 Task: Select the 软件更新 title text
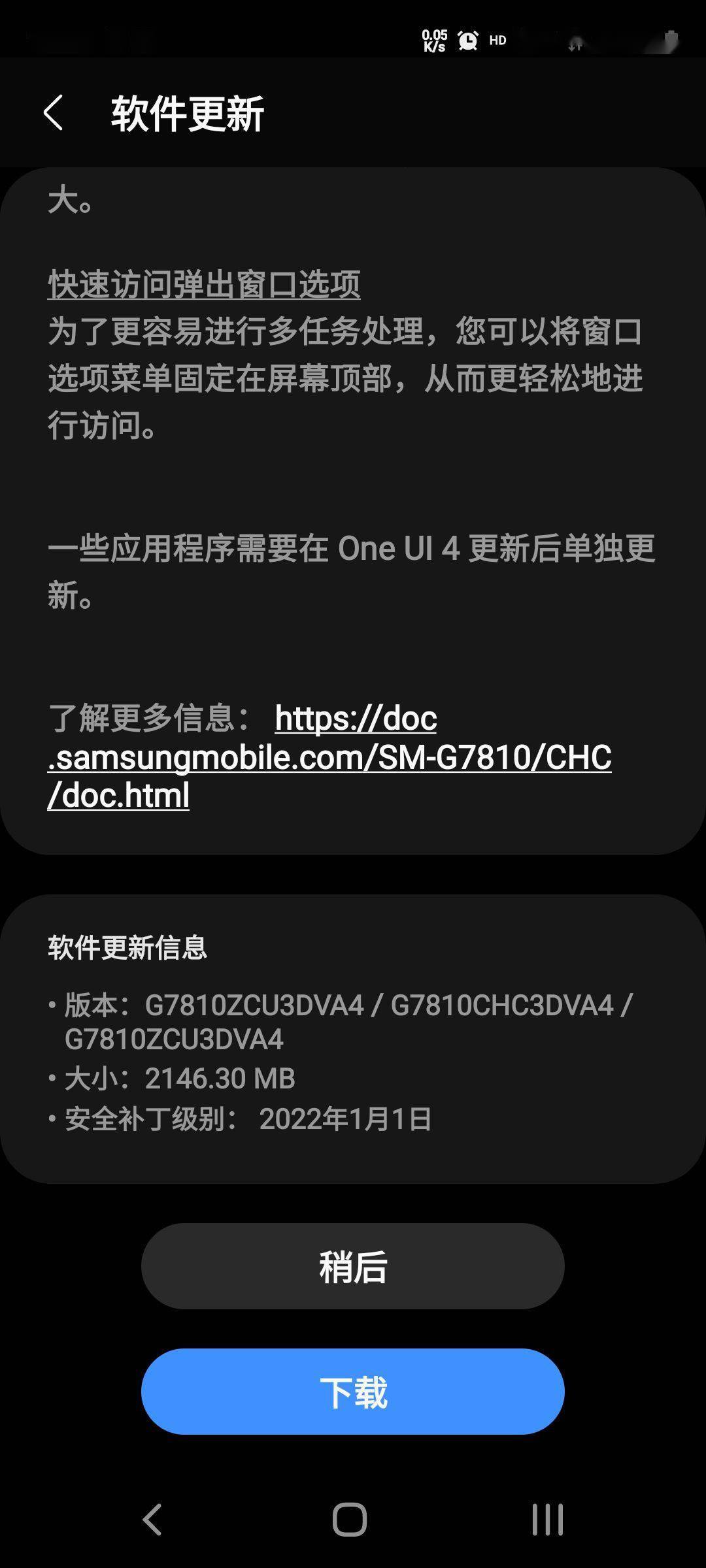pyautogui.click(x=185, y=112)
